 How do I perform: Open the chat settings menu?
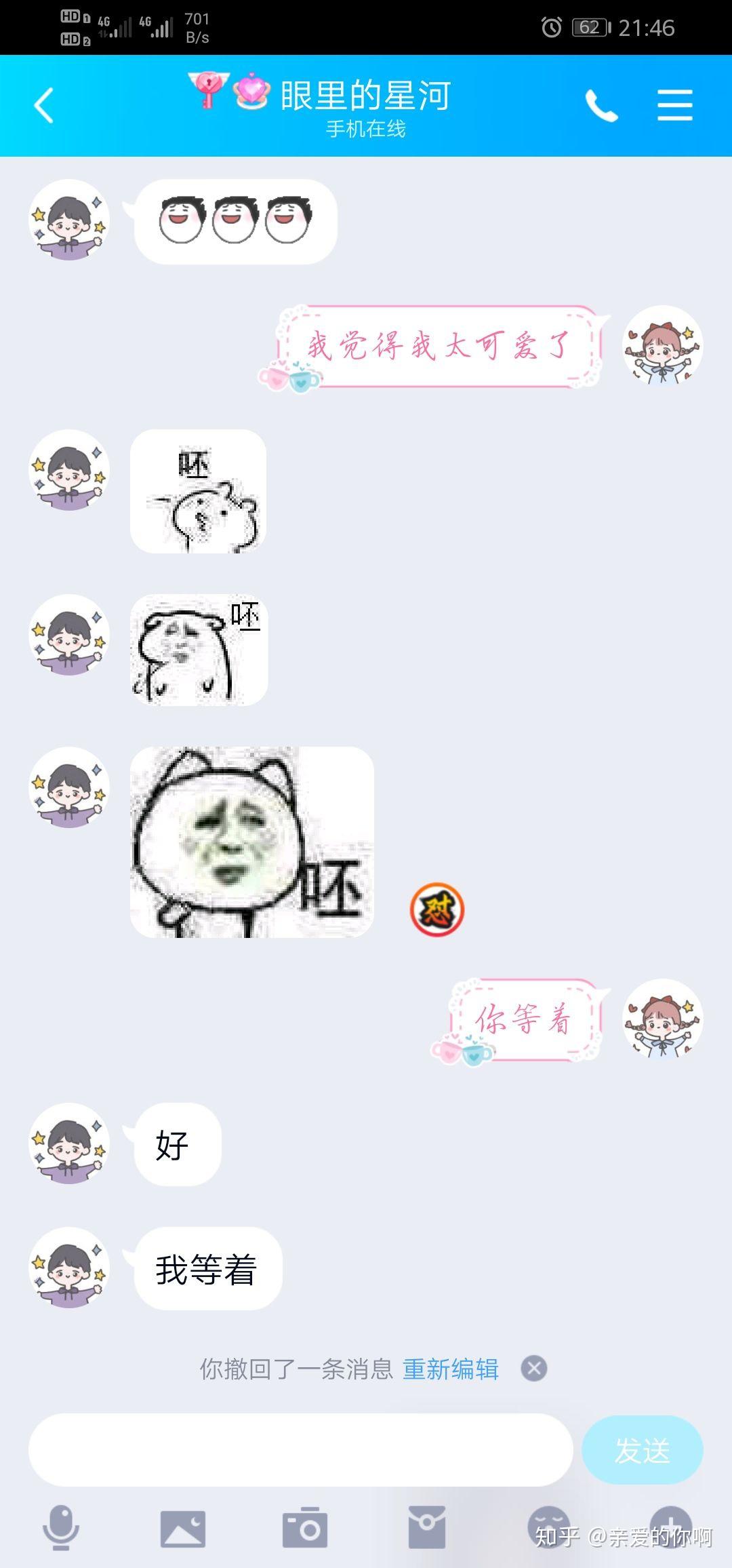point(674,106)
